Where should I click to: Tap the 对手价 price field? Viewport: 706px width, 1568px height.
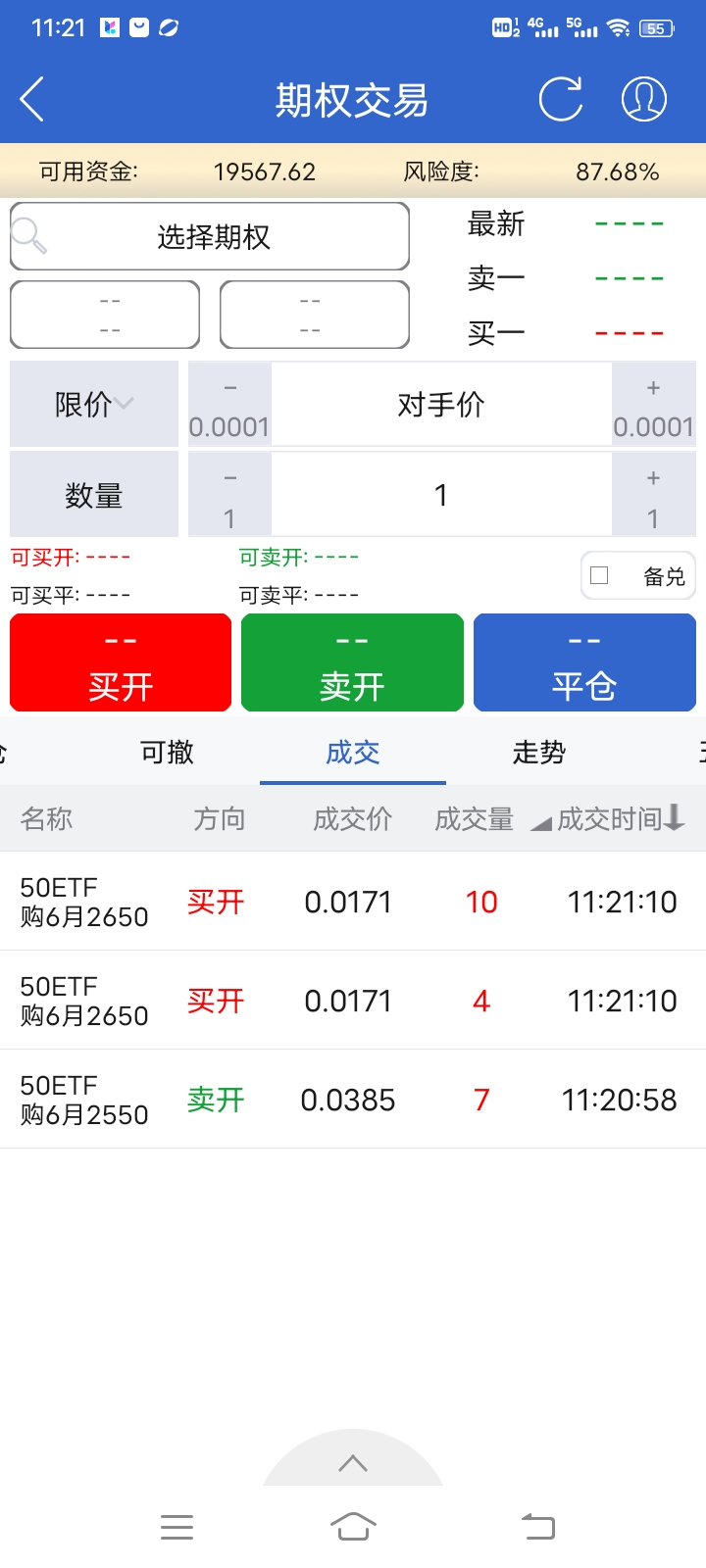point(441,405)
